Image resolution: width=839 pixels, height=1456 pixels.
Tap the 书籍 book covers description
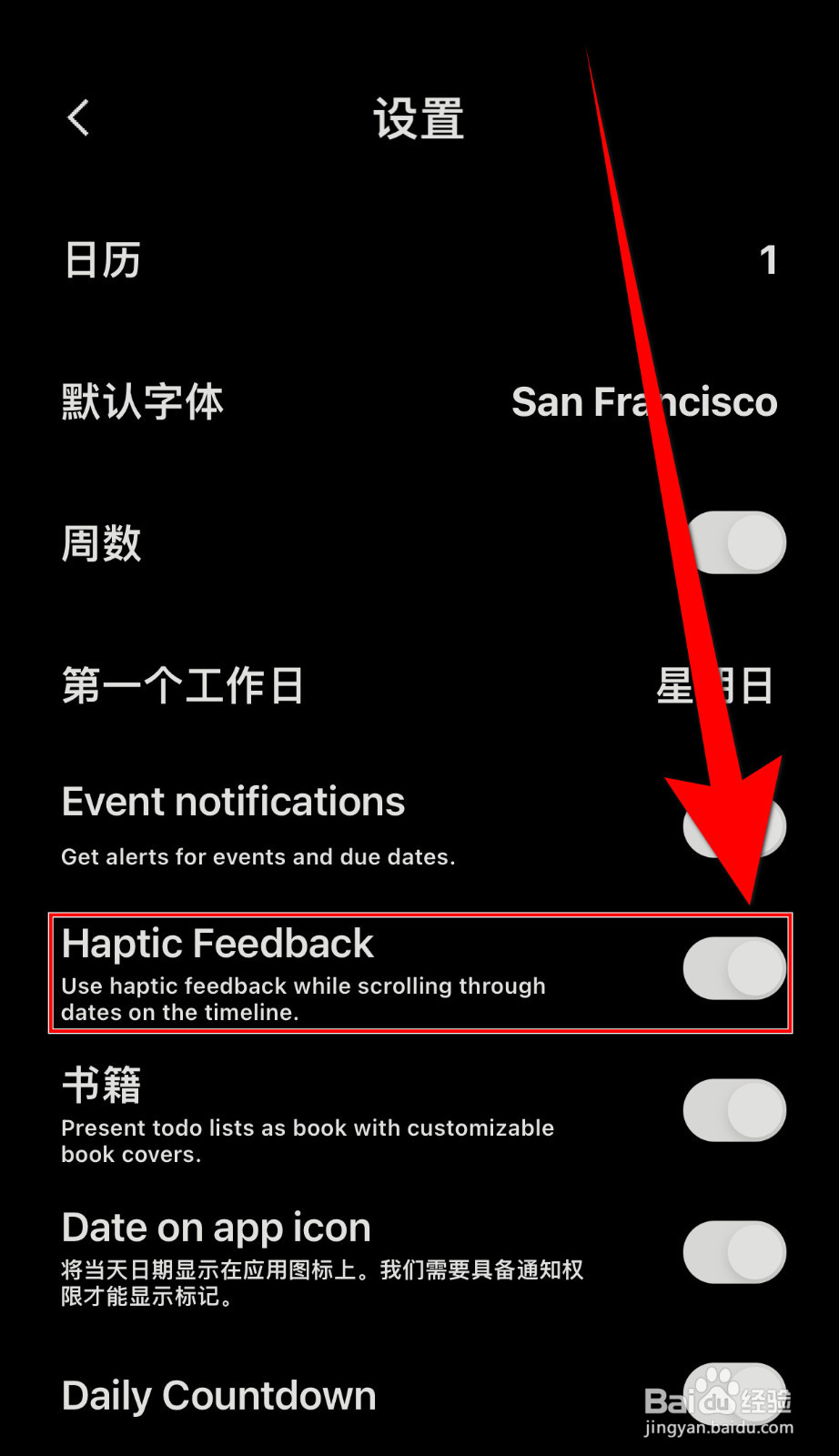pyautogui.click(x=307, y=1140)
